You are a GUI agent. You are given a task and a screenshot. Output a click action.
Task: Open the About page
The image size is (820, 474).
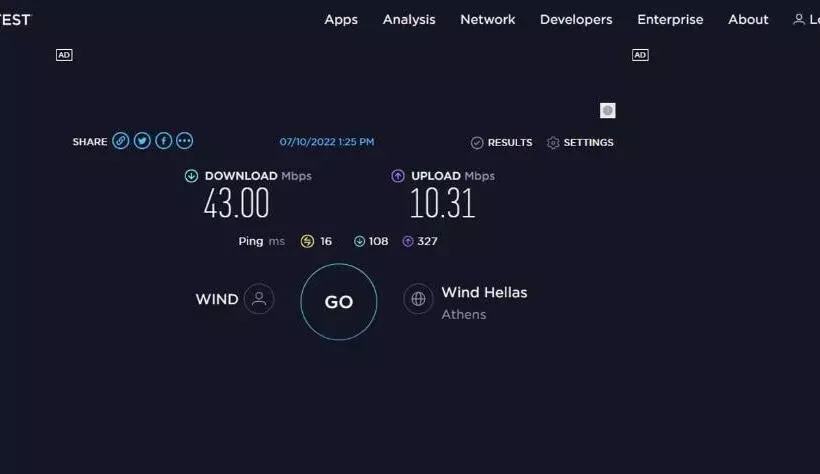pos(748,19)
